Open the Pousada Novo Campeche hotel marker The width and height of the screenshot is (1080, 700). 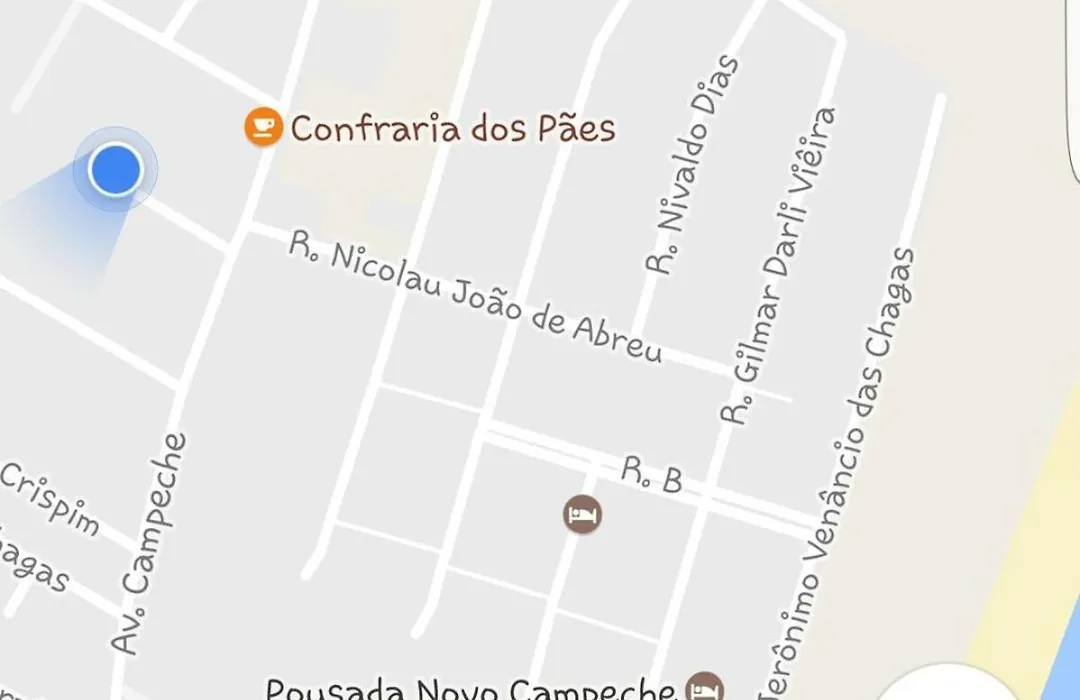pyautogui.click(x=705, y=688)
